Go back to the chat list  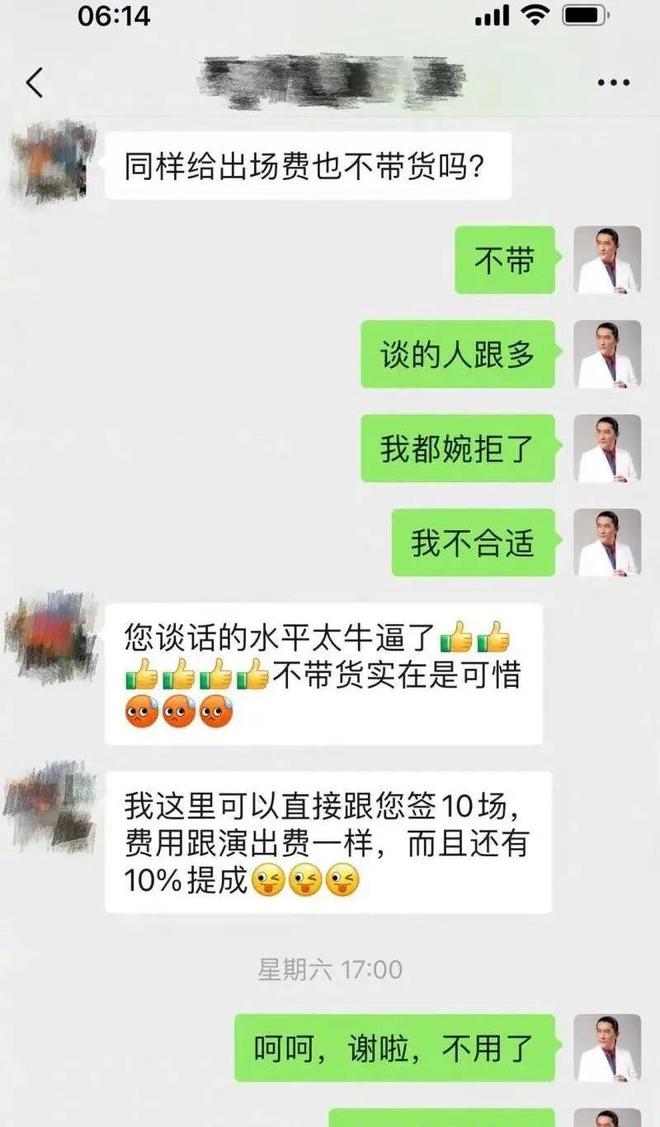35,82
